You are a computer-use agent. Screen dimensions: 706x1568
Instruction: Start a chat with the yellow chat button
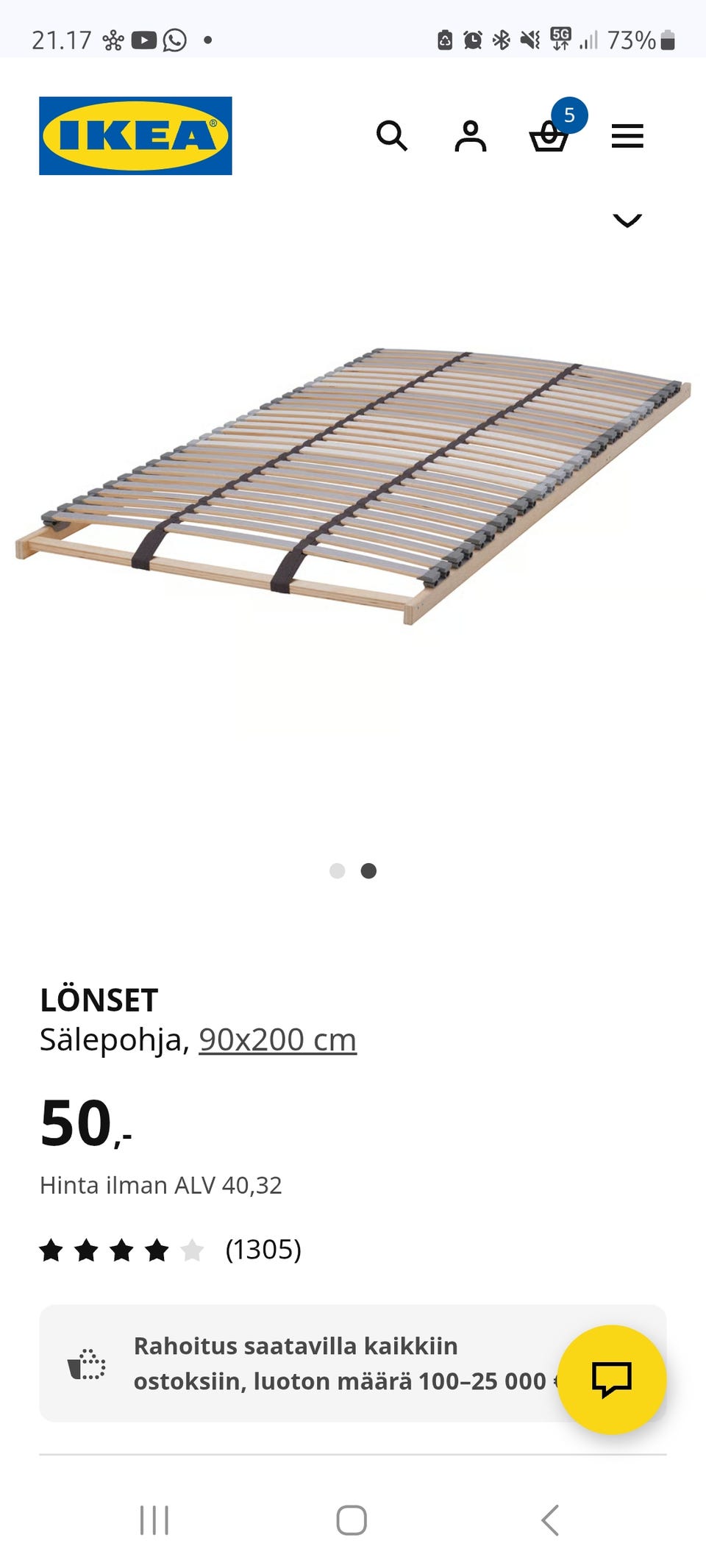pyautogui.click(x=612, y=1379)
